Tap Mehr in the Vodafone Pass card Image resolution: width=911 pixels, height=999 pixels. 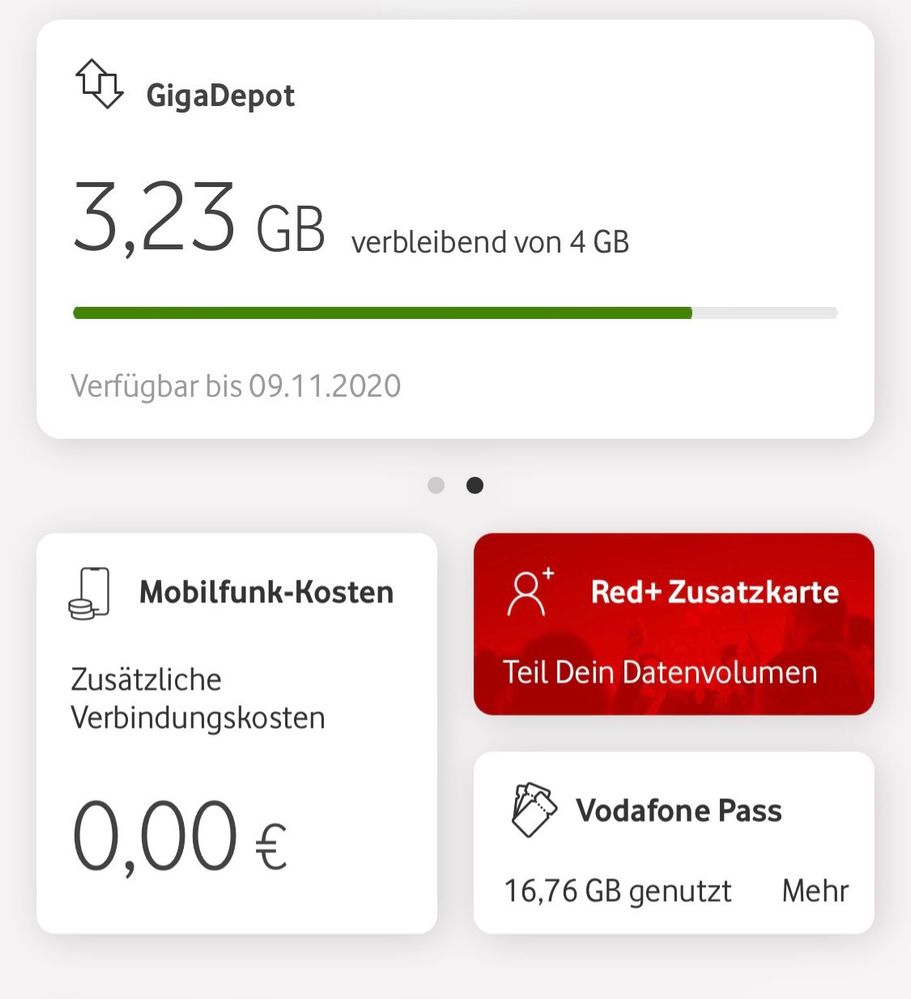(x=815, y=890)
